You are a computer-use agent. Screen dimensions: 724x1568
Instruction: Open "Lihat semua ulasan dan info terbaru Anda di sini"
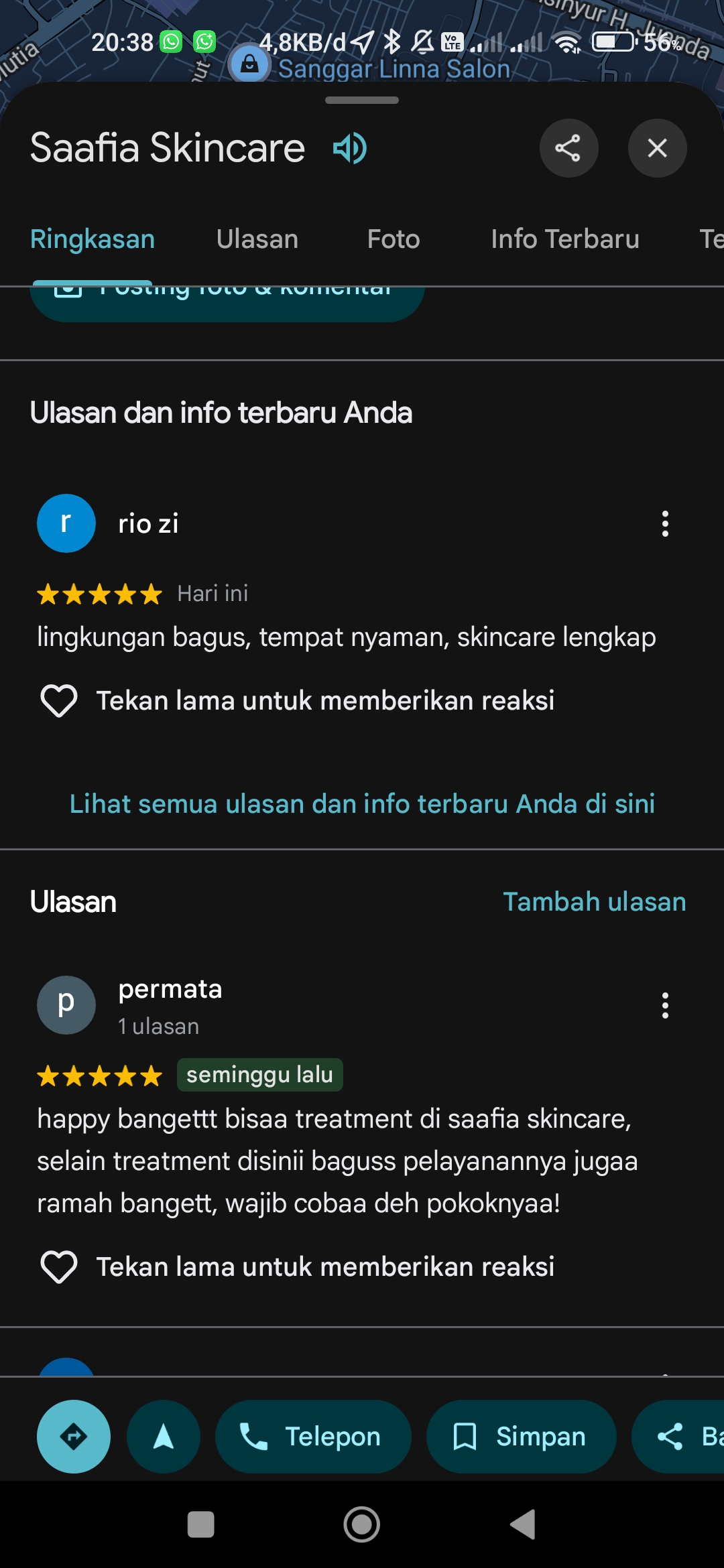(x=362, y=803)
